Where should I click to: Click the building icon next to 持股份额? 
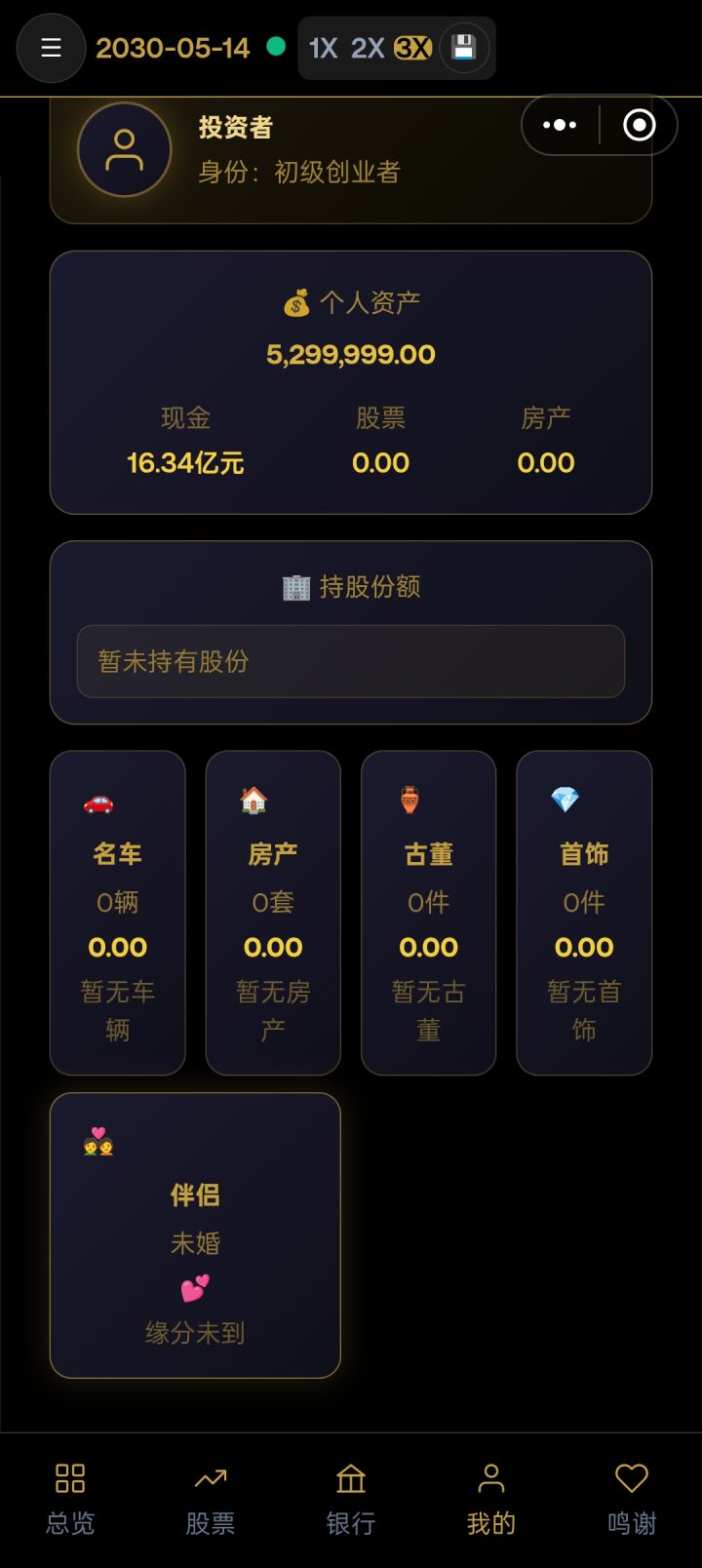[295, 586]
